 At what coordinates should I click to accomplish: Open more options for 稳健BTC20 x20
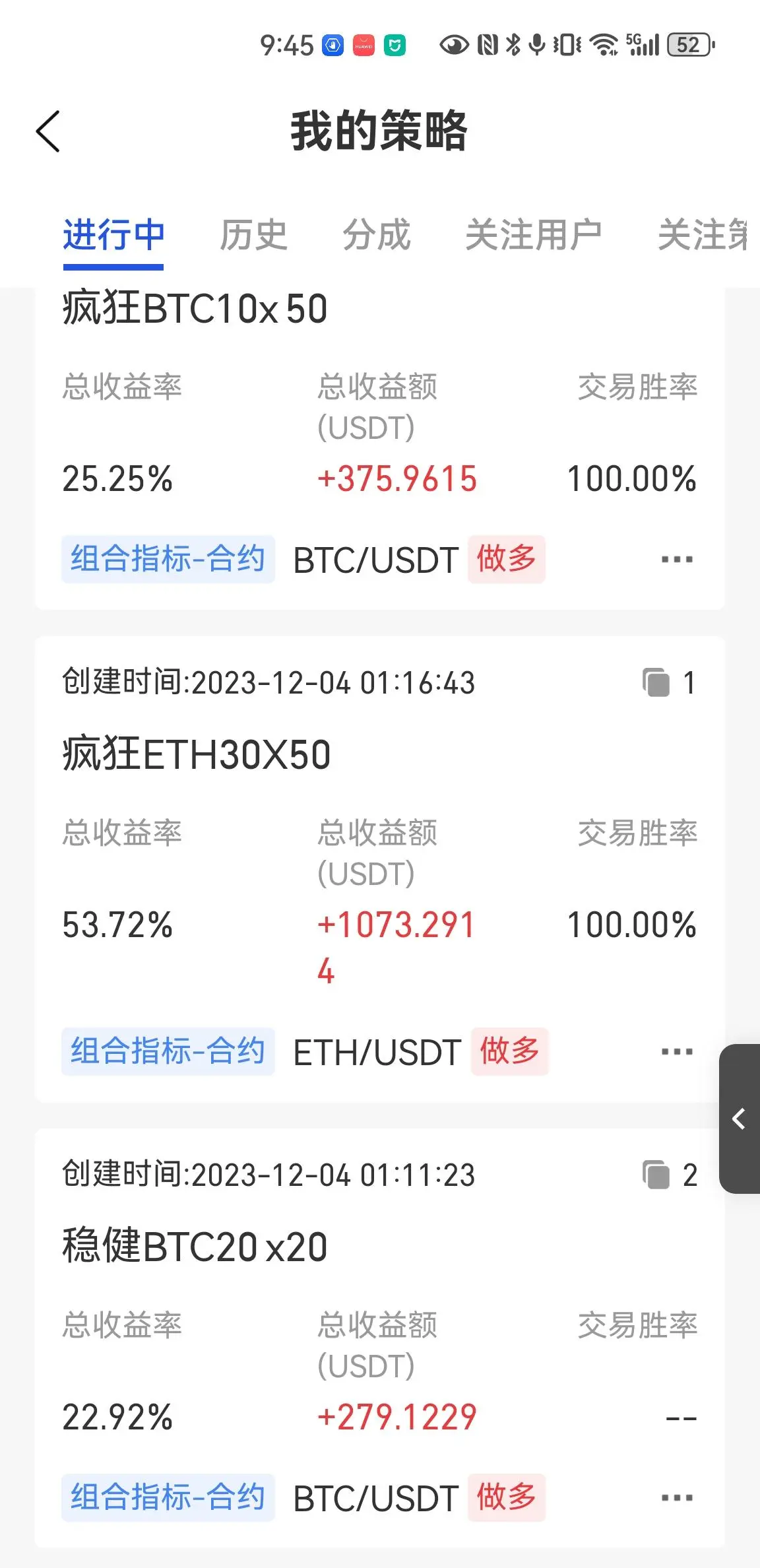click(x=677, y=1497)
